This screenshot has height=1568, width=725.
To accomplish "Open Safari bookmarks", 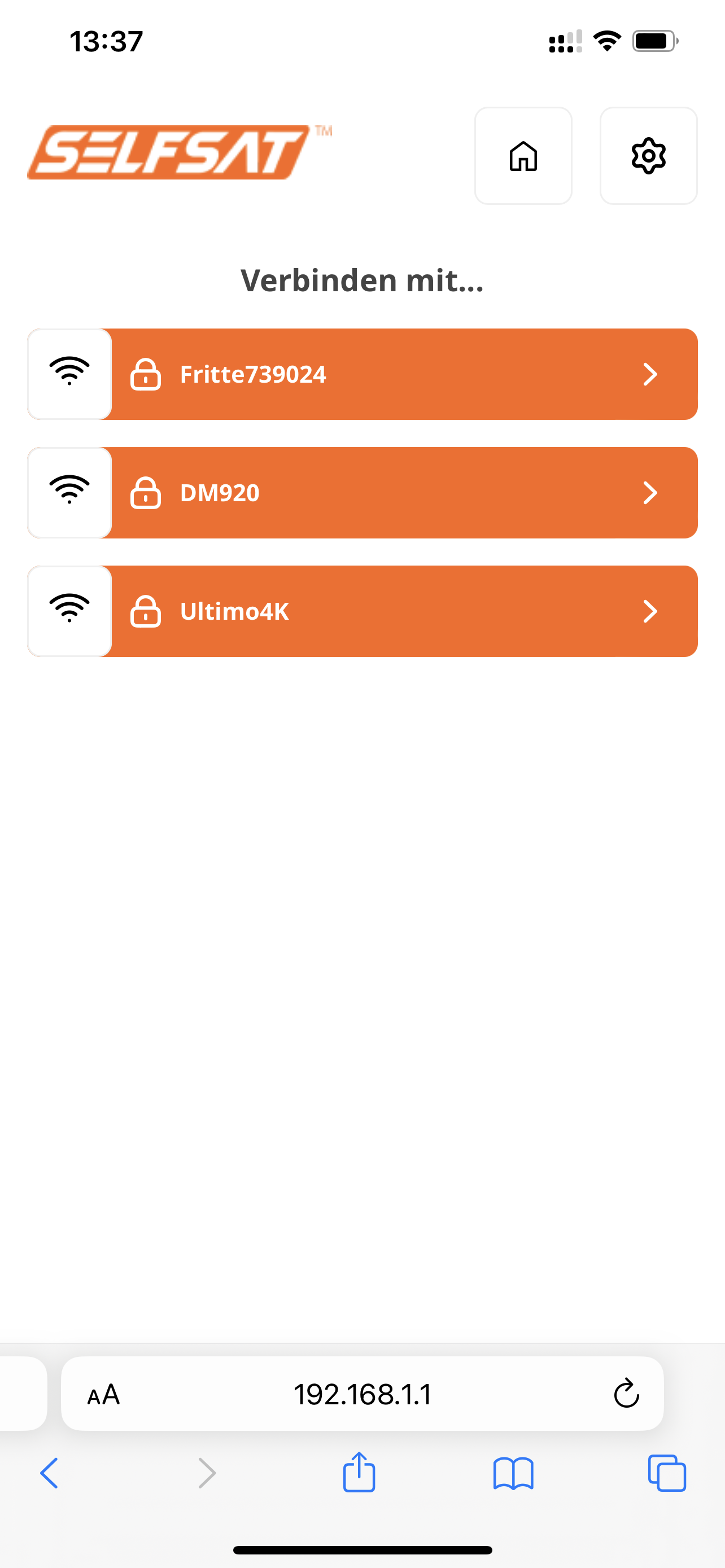I will coord(513,1473).
